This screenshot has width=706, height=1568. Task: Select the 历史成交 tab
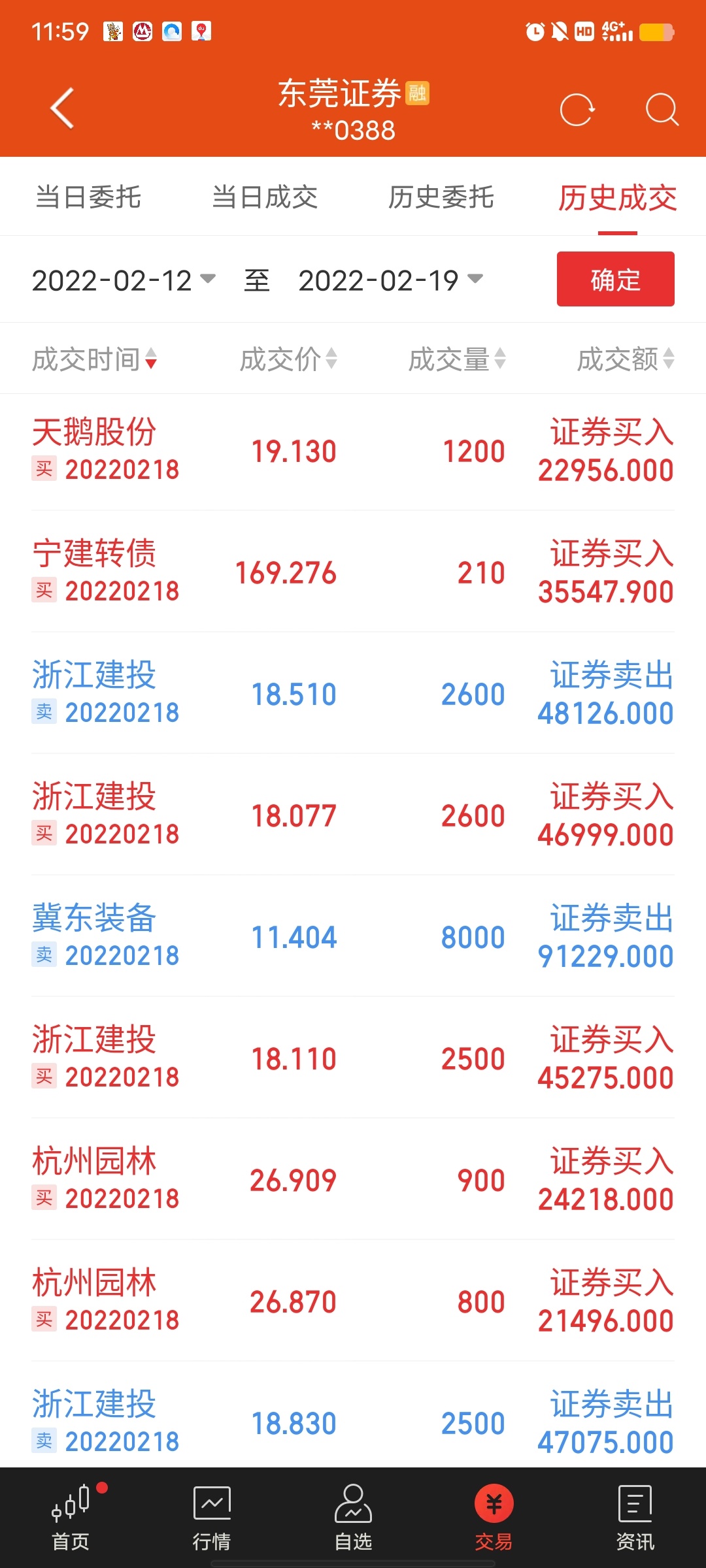point(618,198)
